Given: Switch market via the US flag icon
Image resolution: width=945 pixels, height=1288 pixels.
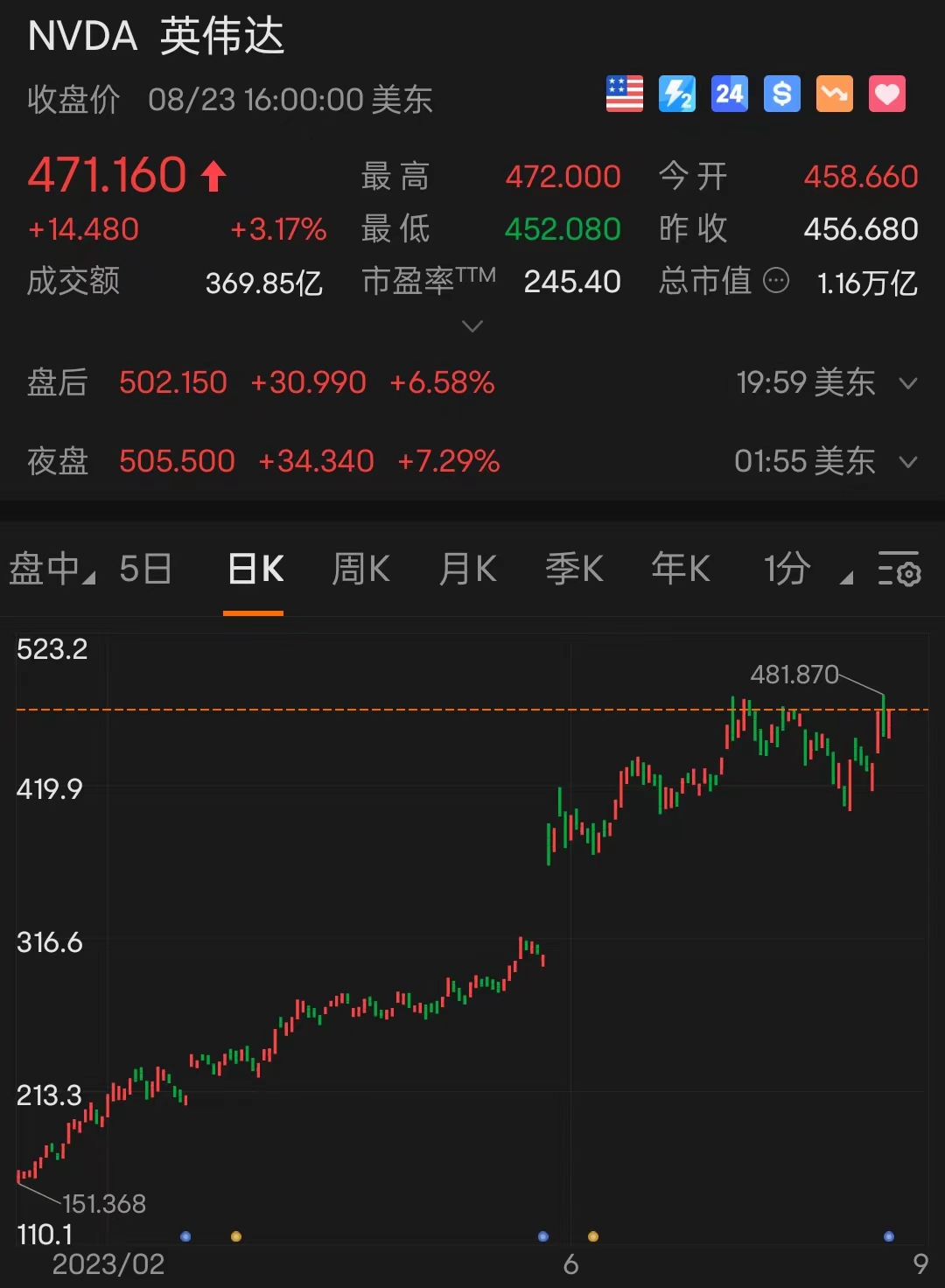Looking at the screenshot, I should coord(624,94).
